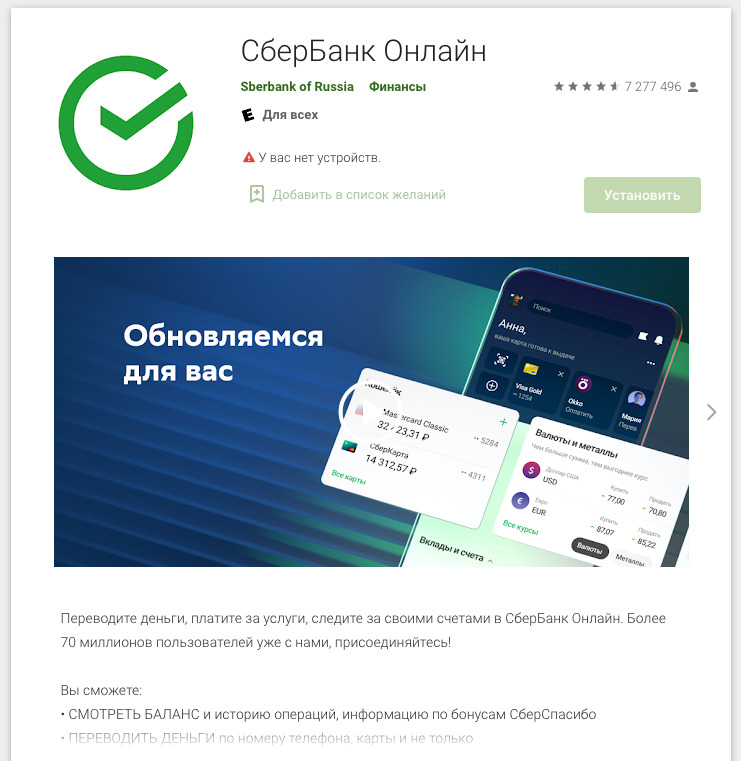Tap the Установить install button
Screen dimensions: 741x761
tap(642, 195)
